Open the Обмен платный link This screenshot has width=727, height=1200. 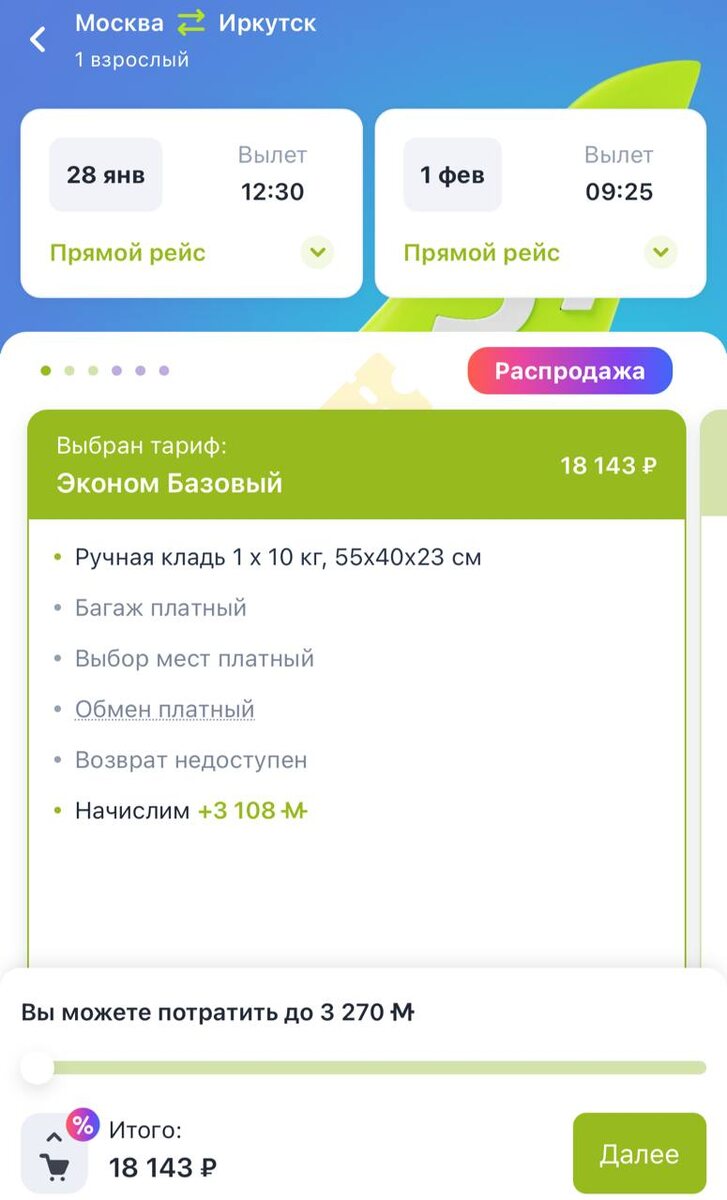(165, 709)
